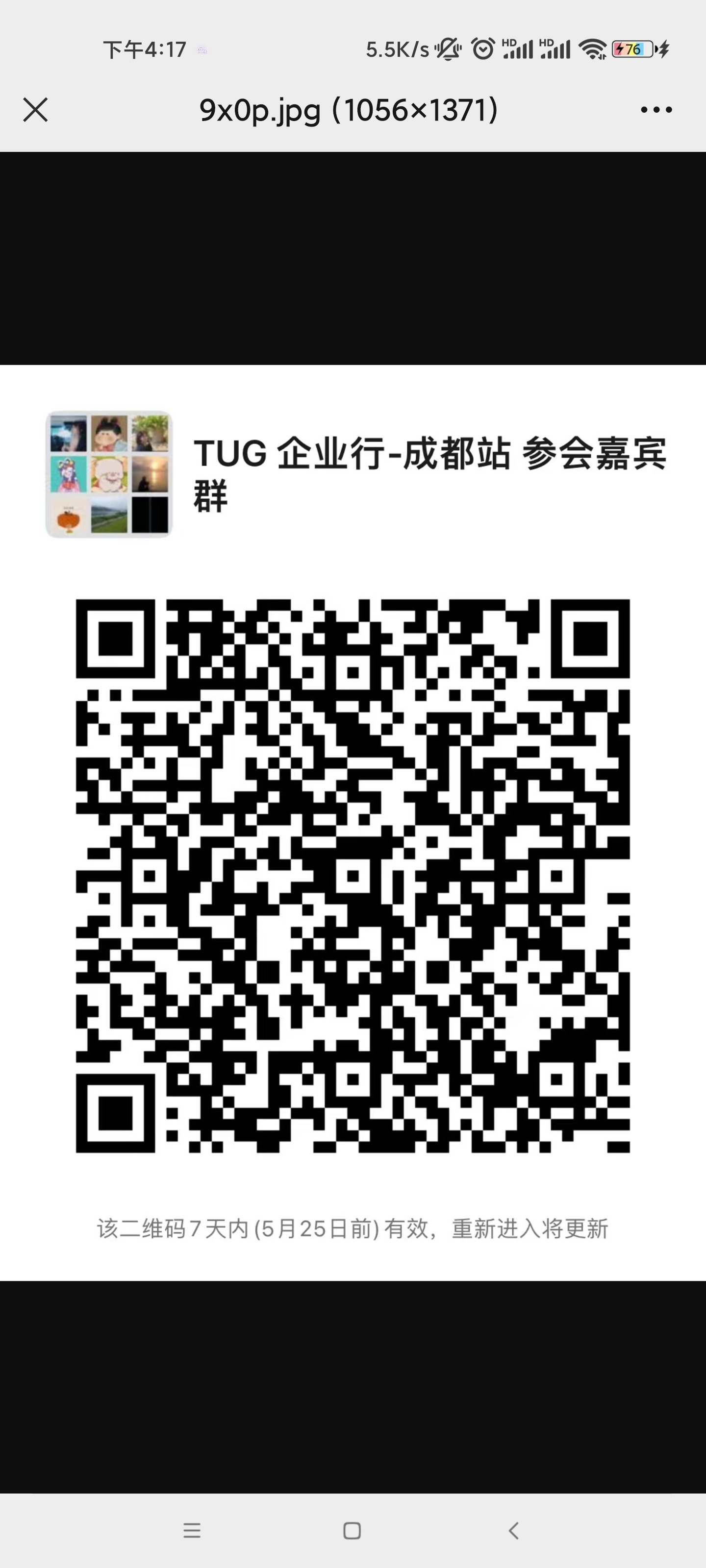
Task: Close the 9x0p.jpg image viewer
Action: click(x=35, y=110)
